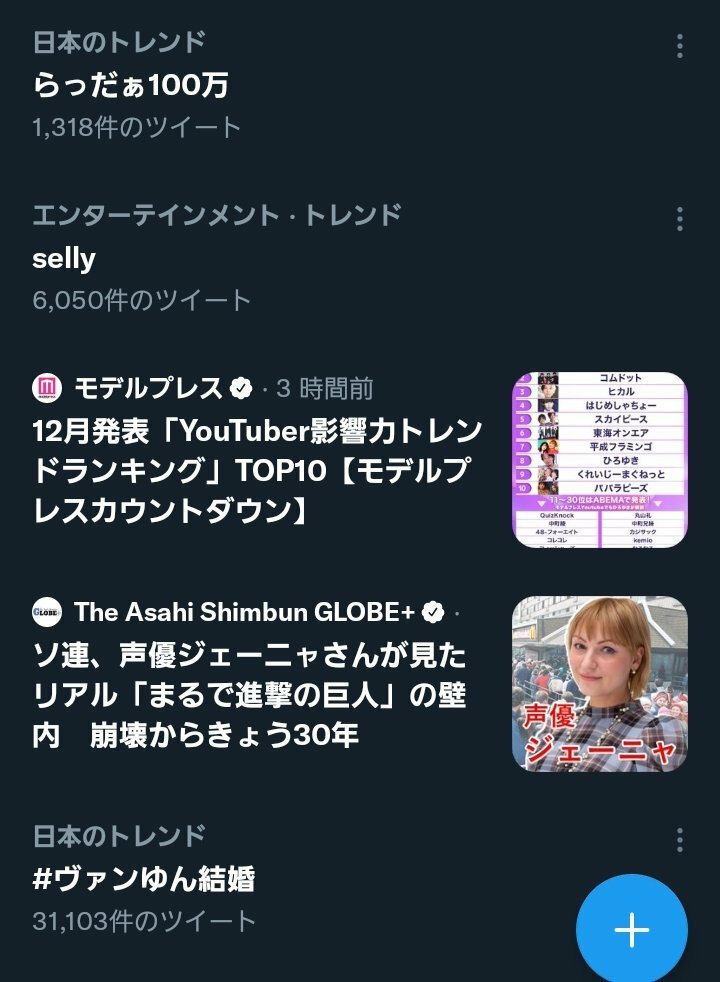View the 声優ジェーニャ thumbnail image

coord(600,684)
